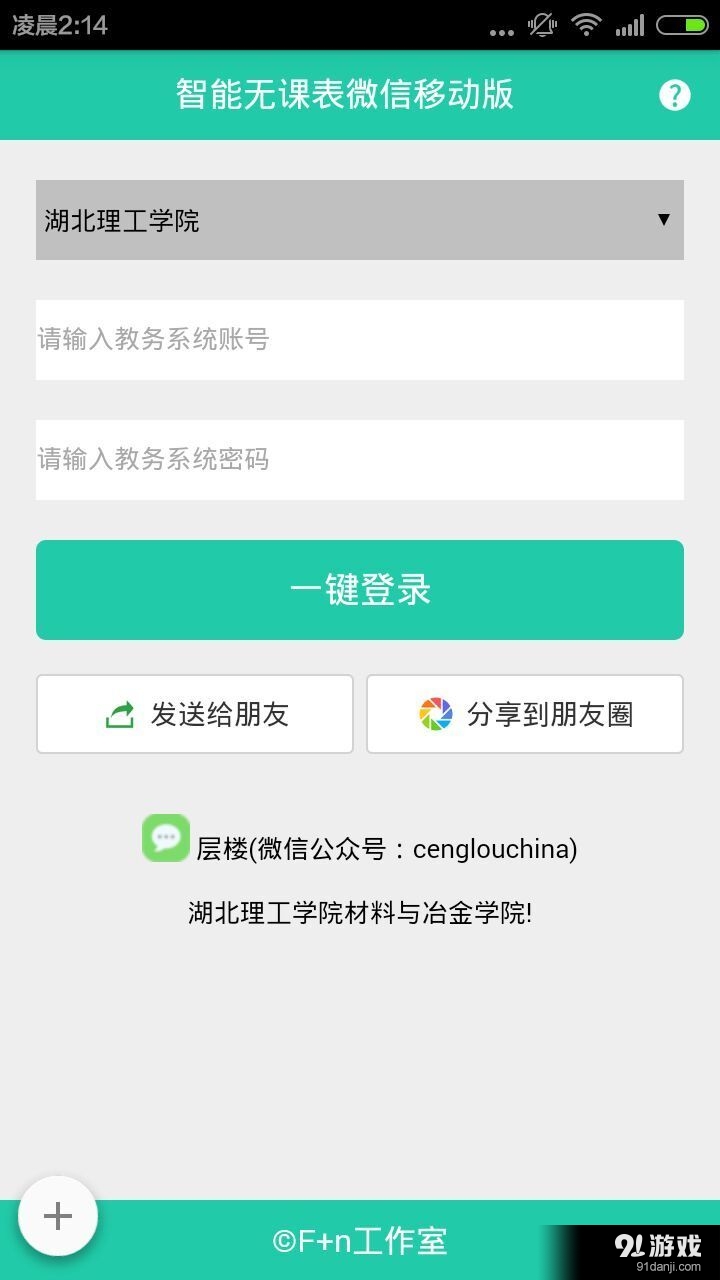Tap the 一键登录 login button
Viewport: 720px width, 1280px height.
[360, 589]
